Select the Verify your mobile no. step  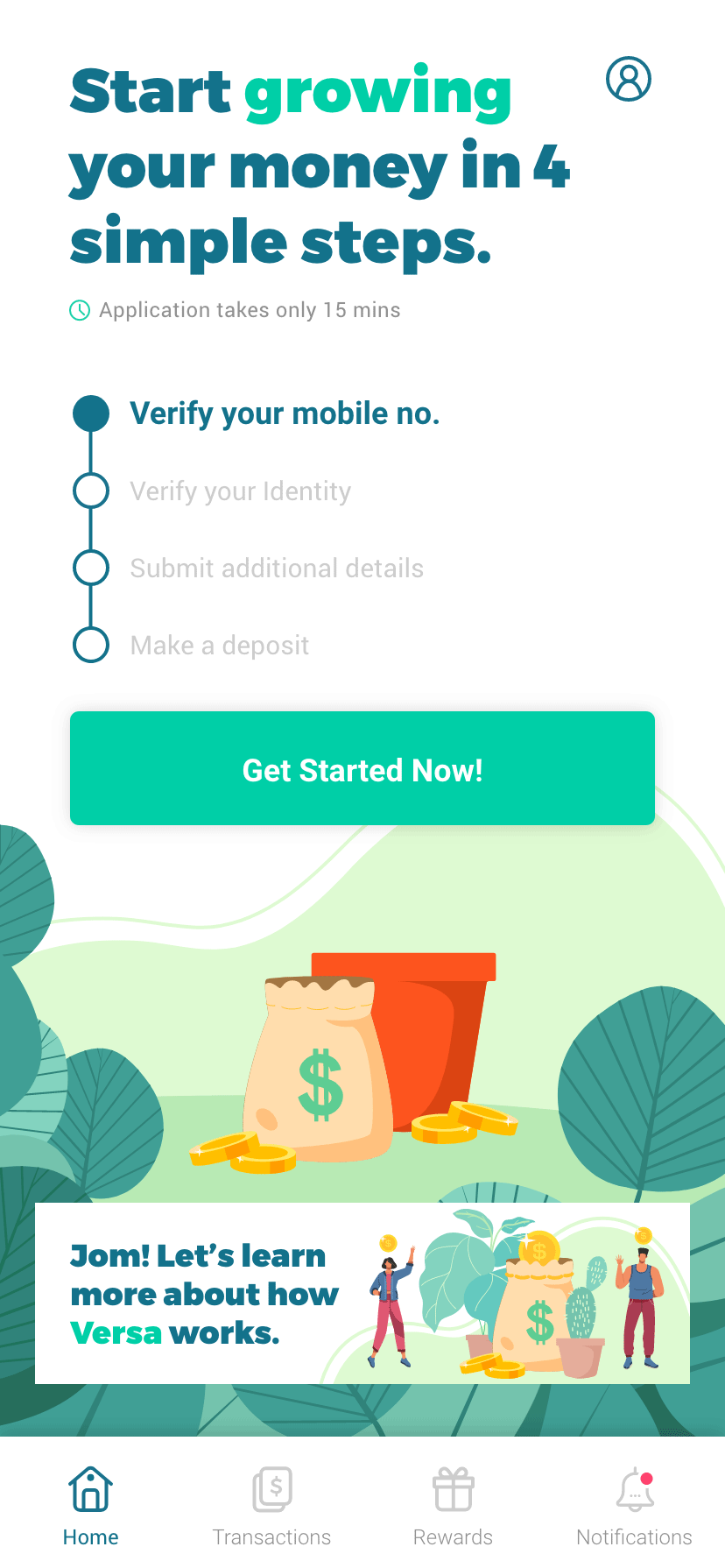[x=285, y=413]
